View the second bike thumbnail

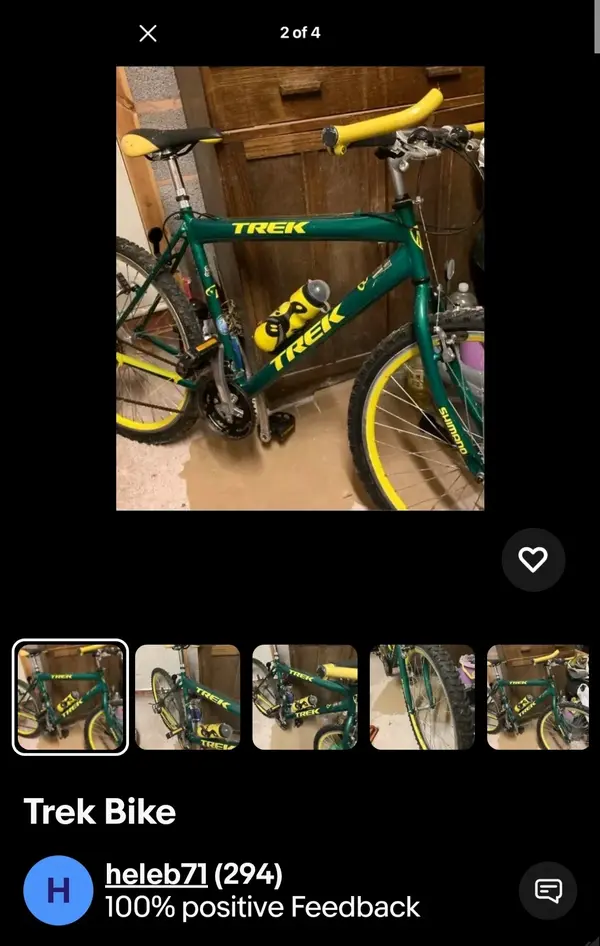coord(187,697)
